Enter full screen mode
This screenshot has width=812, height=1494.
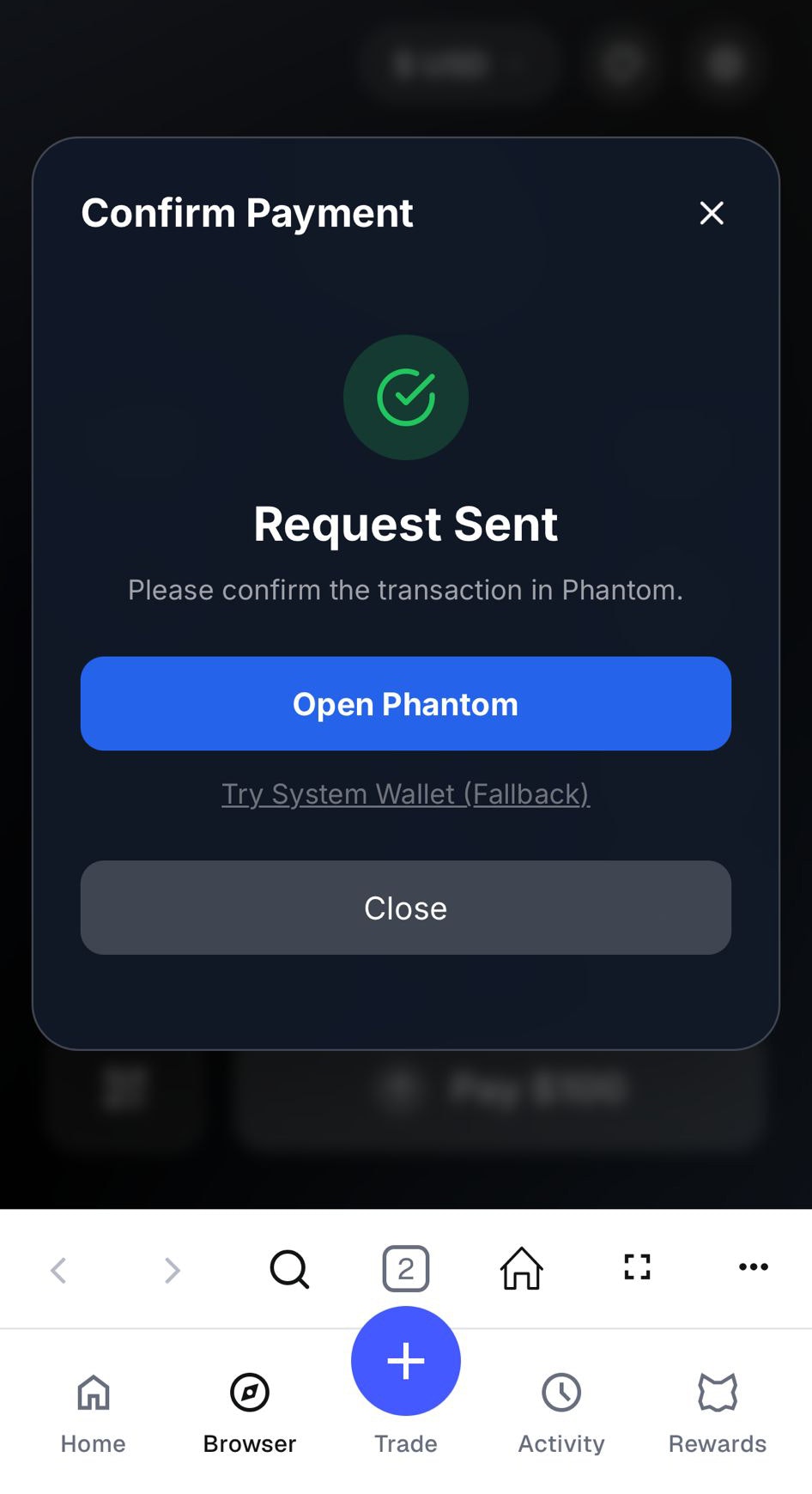(x=637, y=1266)
